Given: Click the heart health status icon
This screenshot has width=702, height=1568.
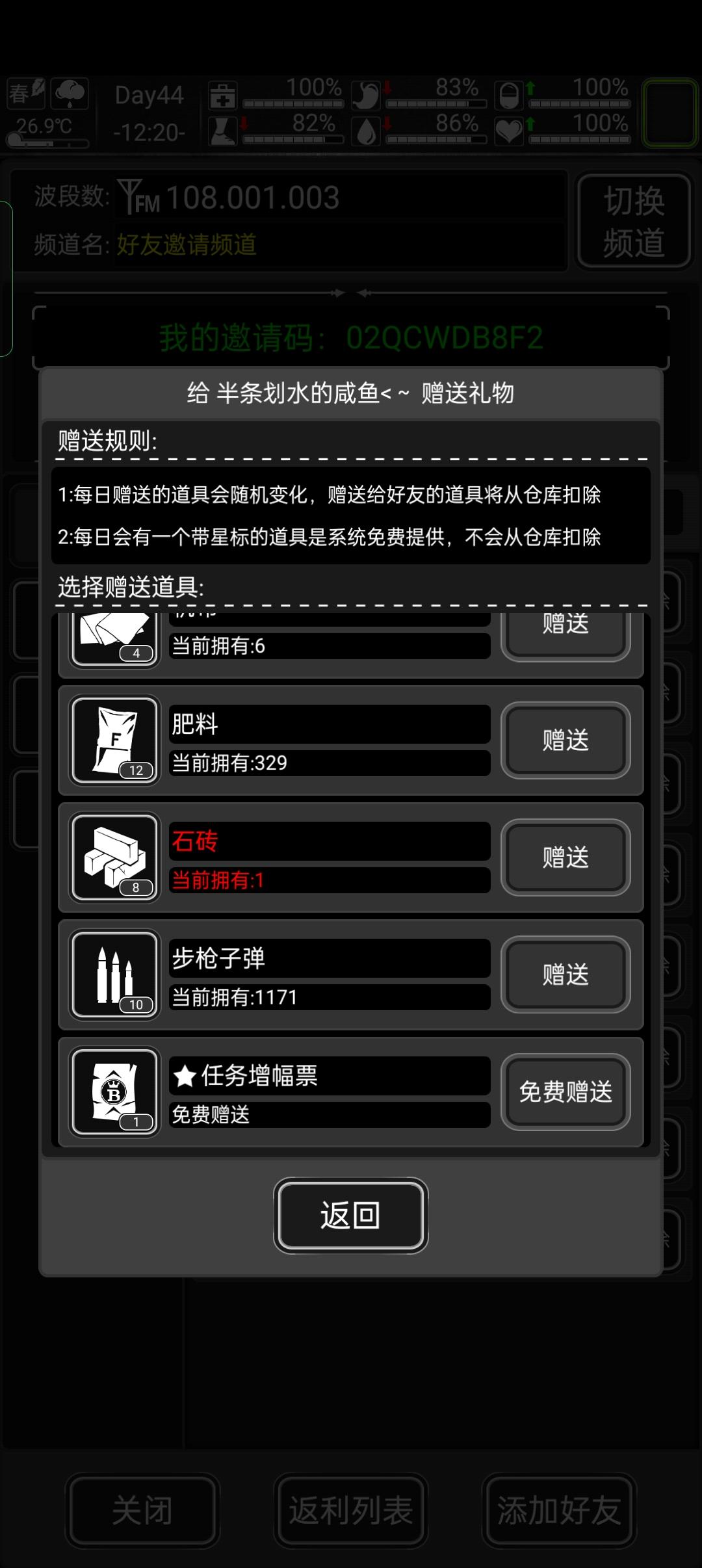Looking at the screenshot, I should pos(510,130).
